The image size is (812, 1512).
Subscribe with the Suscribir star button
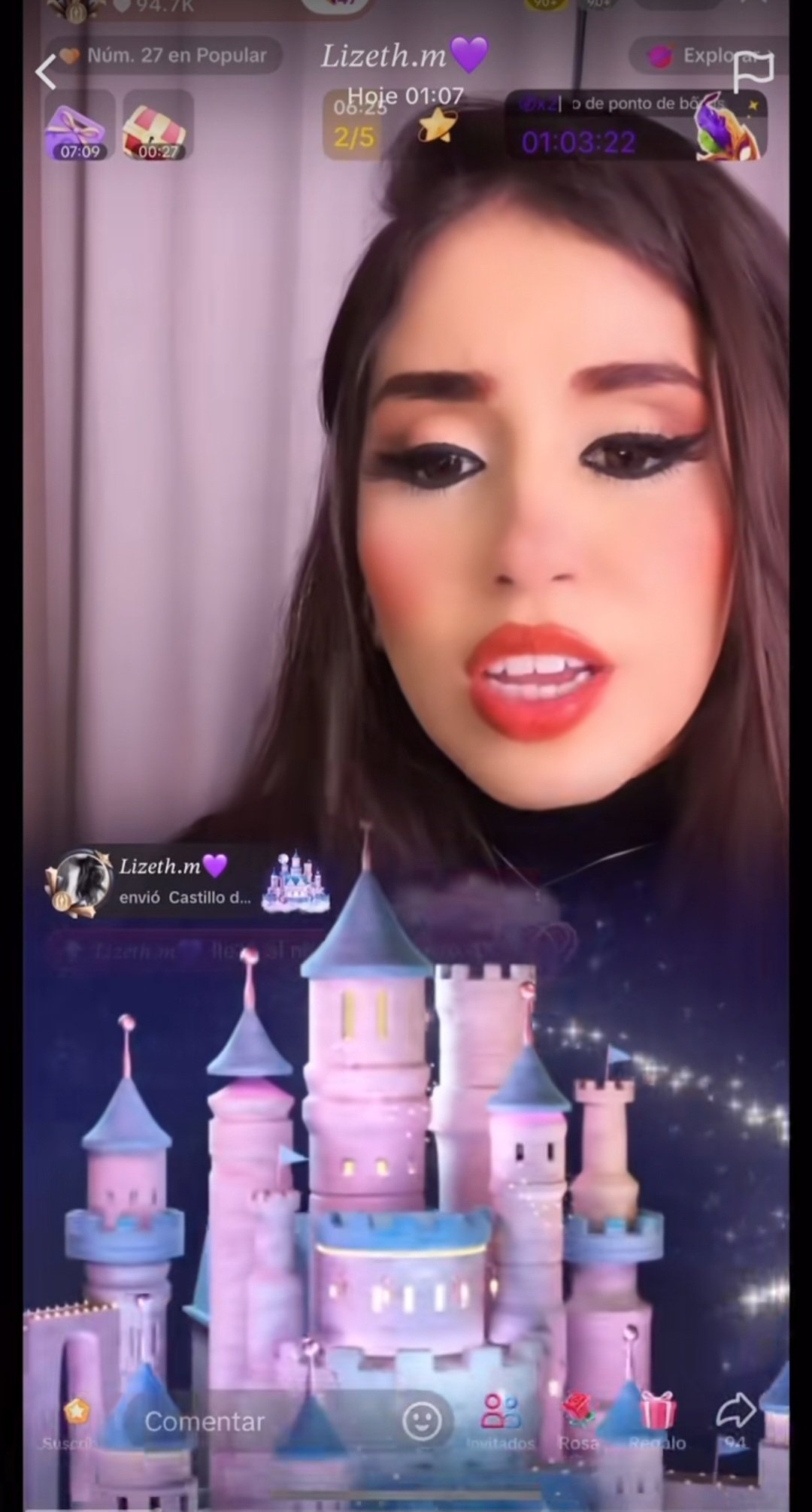click(x=75, y=1423)
